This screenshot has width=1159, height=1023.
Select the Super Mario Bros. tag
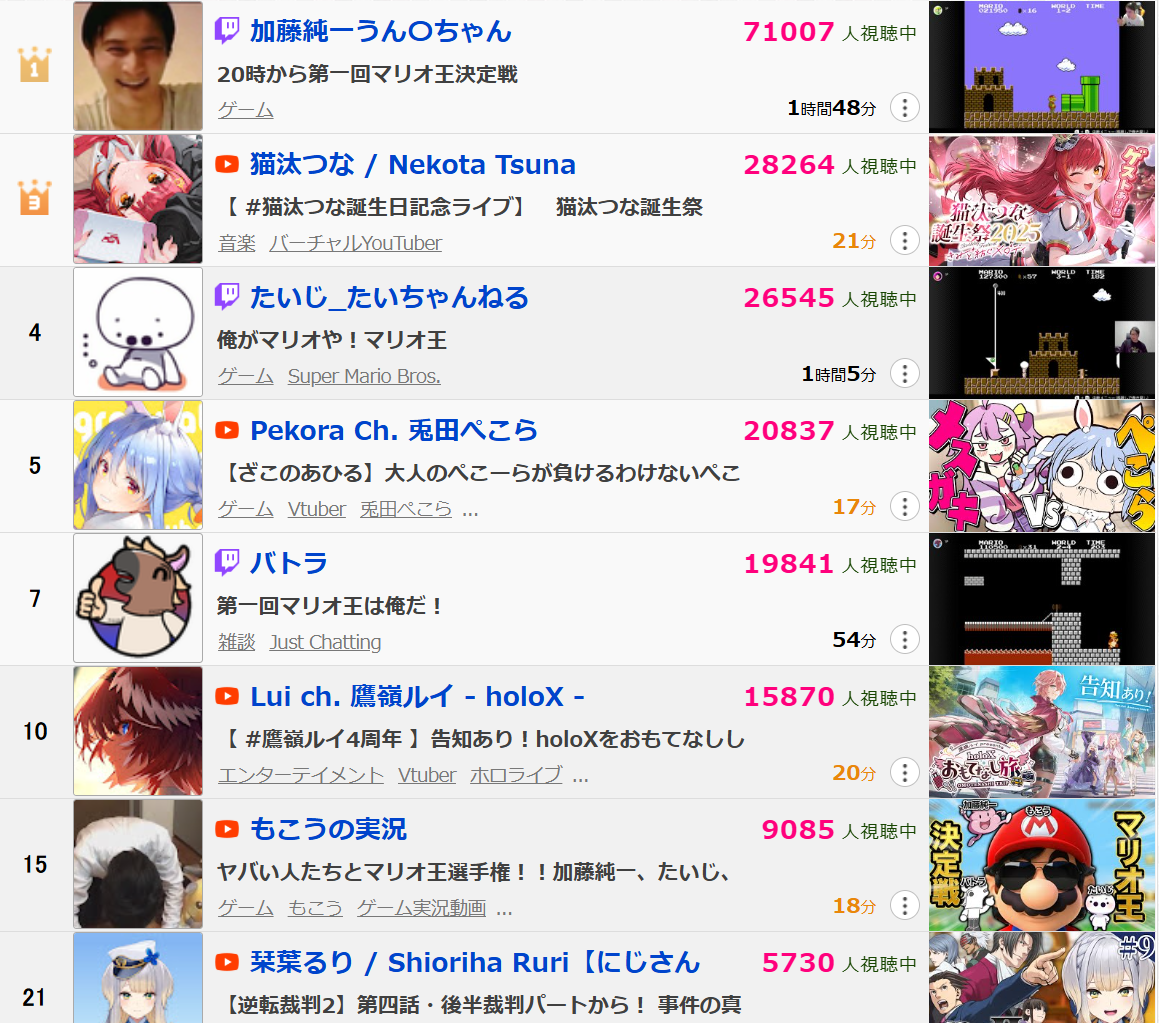coord(364,376)
